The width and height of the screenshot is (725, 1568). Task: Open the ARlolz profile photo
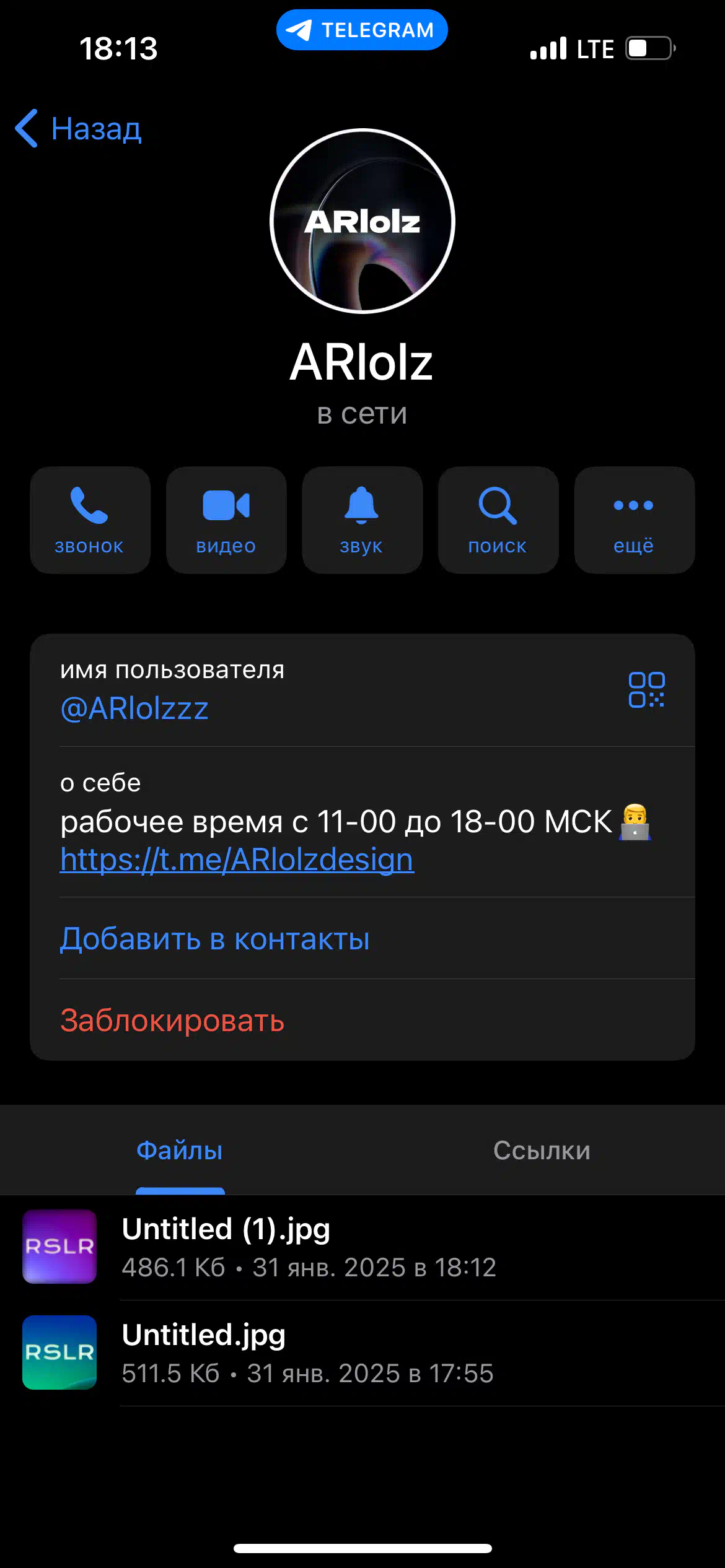(362, 221)
